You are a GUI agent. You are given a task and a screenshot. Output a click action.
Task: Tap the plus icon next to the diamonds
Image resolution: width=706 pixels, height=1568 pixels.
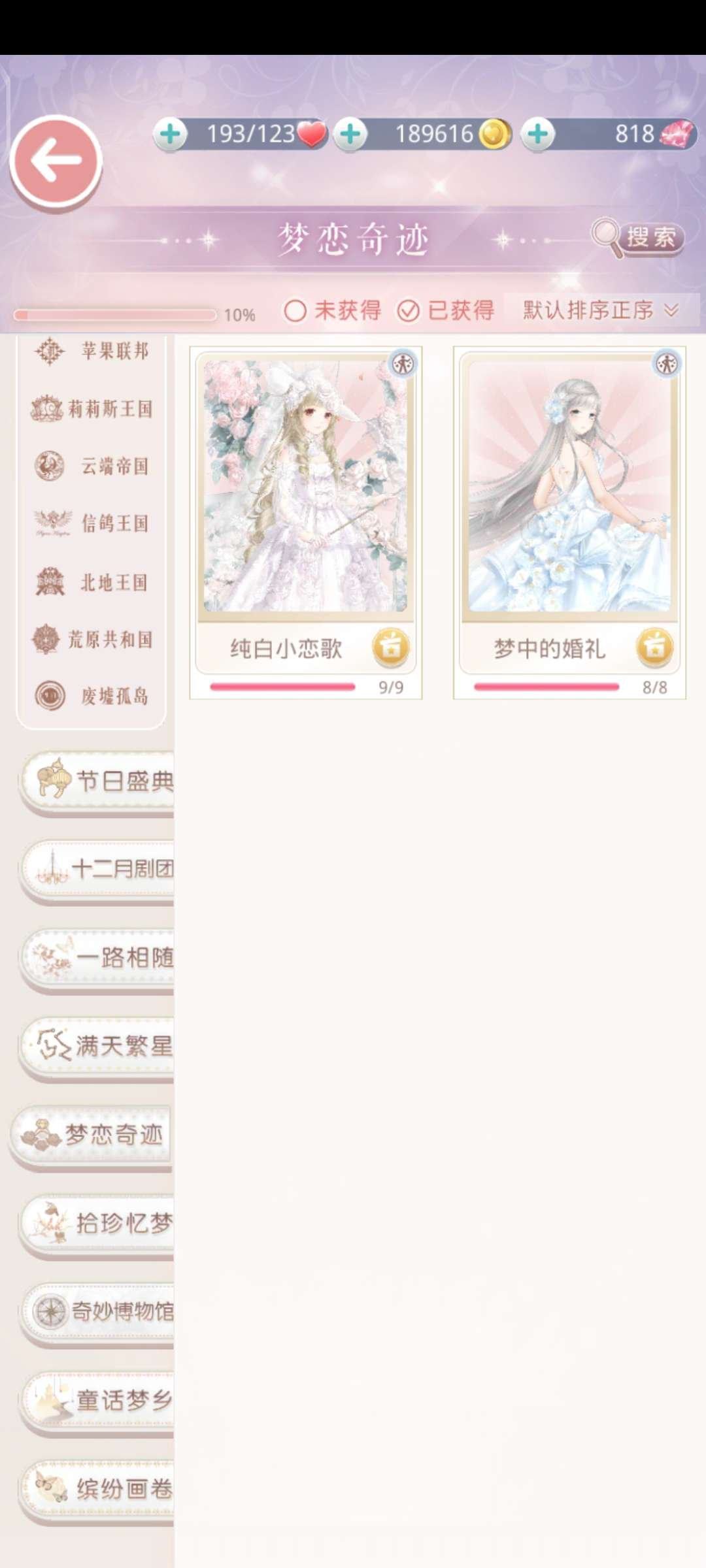point(537,134)
